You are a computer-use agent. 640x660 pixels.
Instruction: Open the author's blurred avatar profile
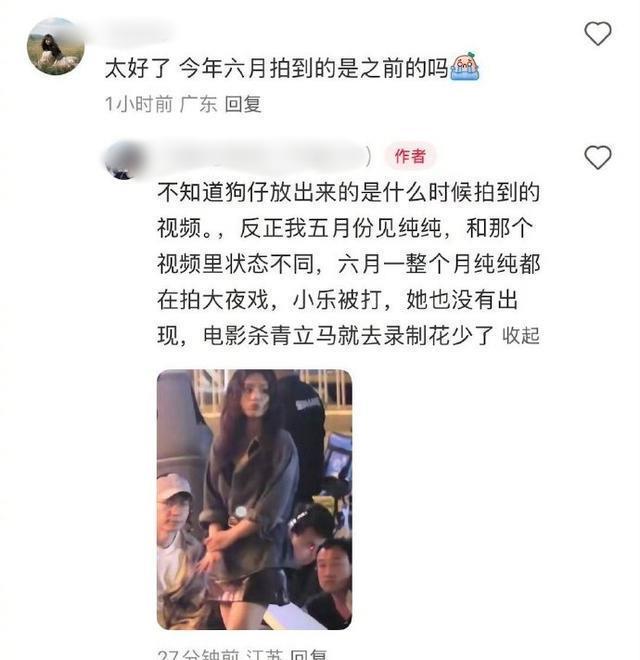125,160
